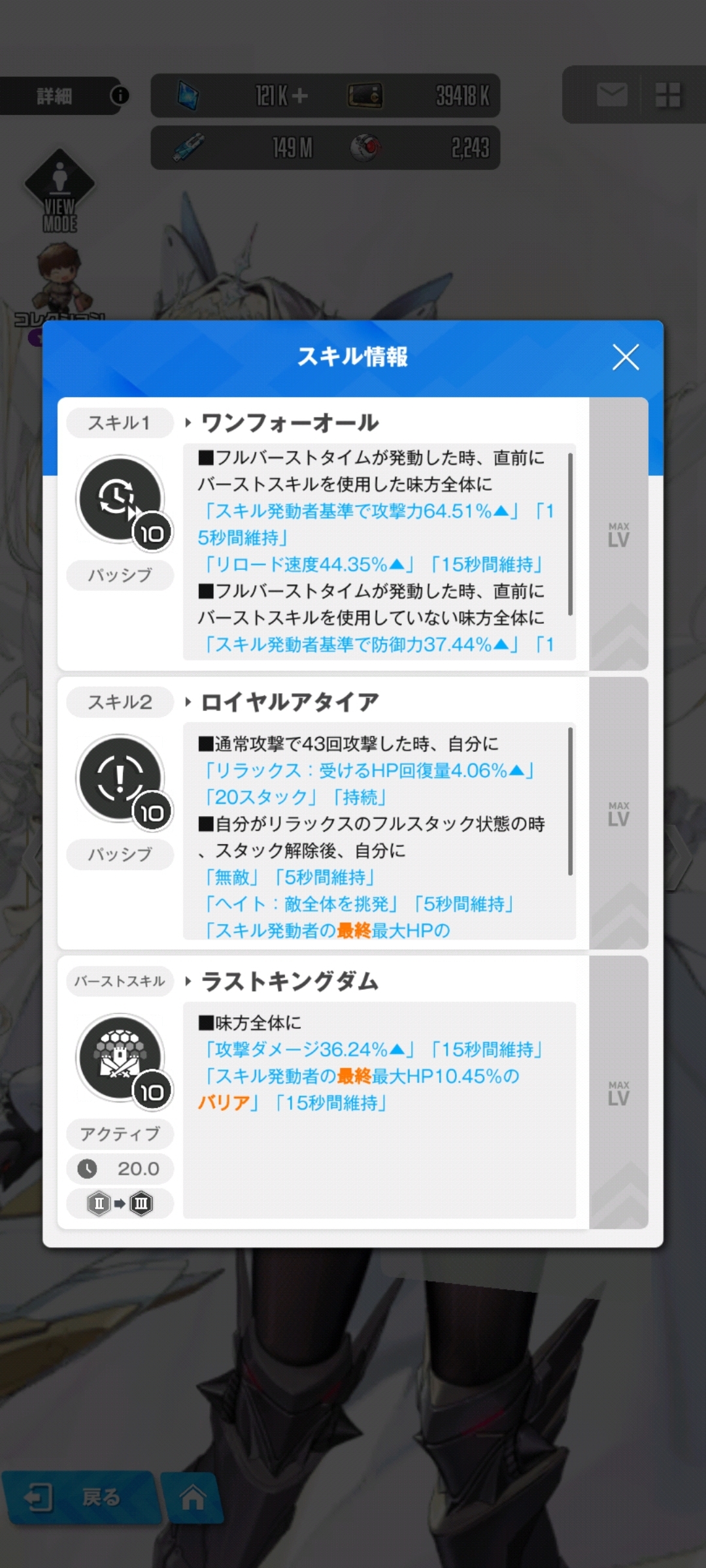Screen dimensions: 706x1568
Task: Open the grid menu icon
Action: click(x=667, y=95)
